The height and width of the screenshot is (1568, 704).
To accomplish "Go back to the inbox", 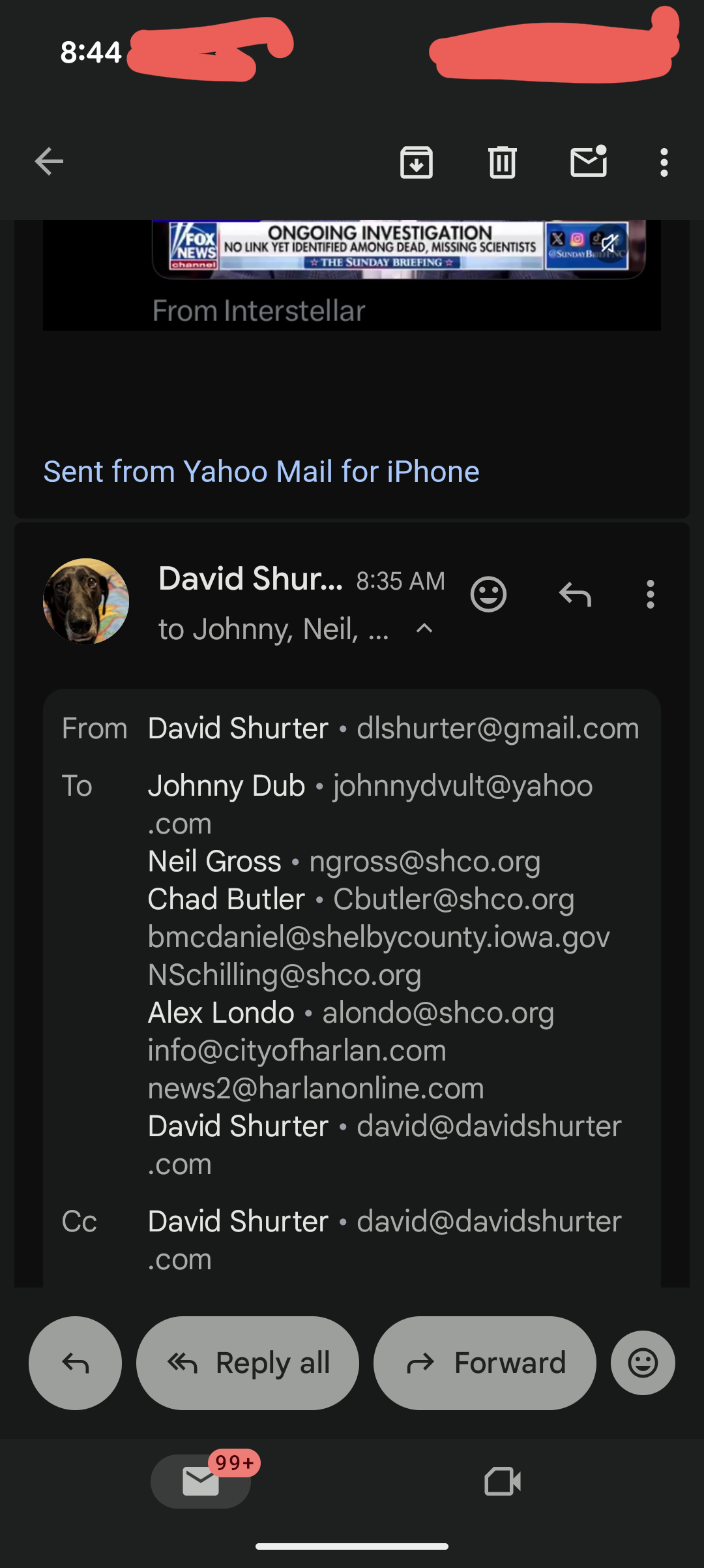I will pos(49,162).
